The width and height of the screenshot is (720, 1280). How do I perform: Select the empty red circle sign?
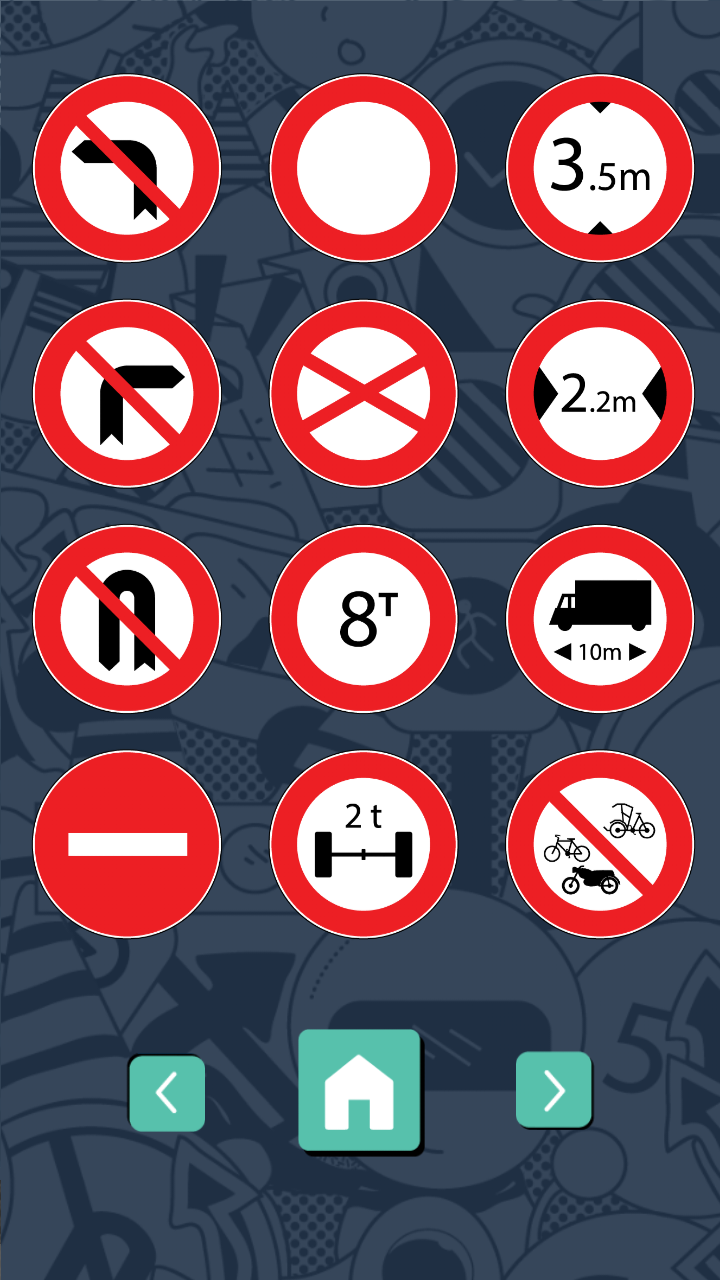pyautogui.click(x=363, y=168)
